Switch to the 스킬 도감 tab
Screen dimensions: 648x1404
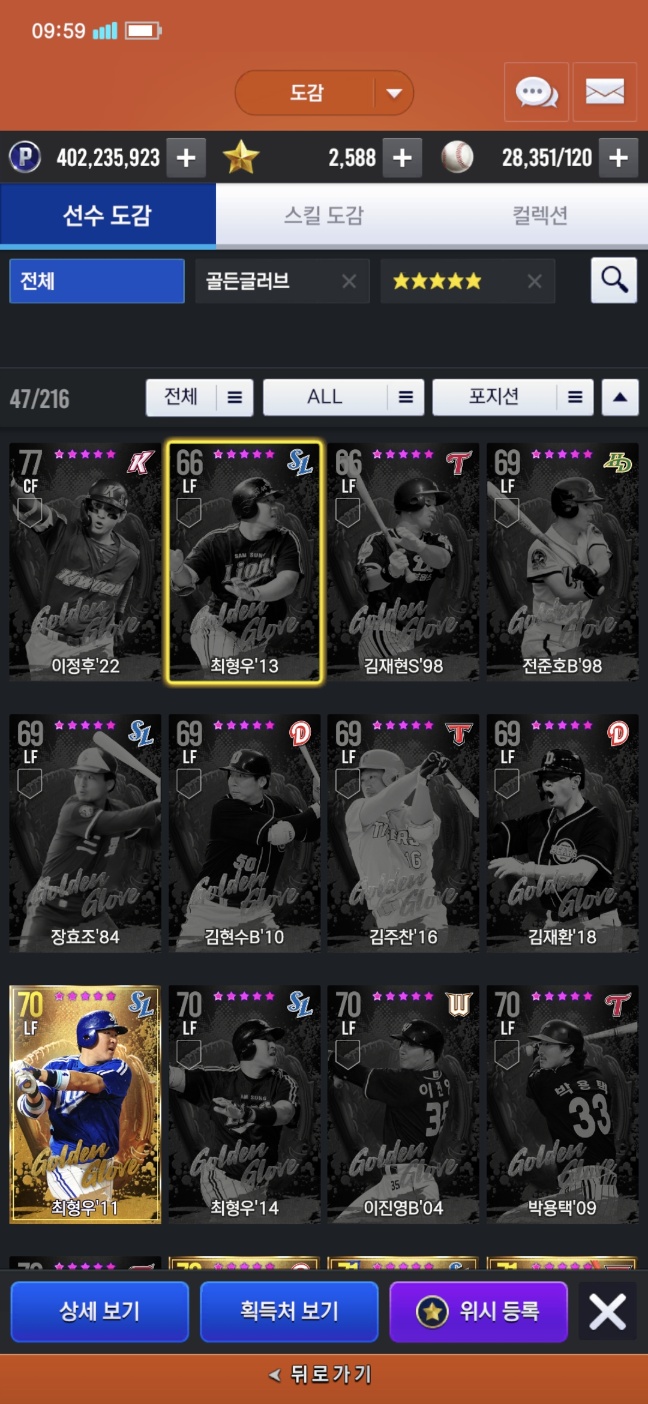tap(324, 215)
